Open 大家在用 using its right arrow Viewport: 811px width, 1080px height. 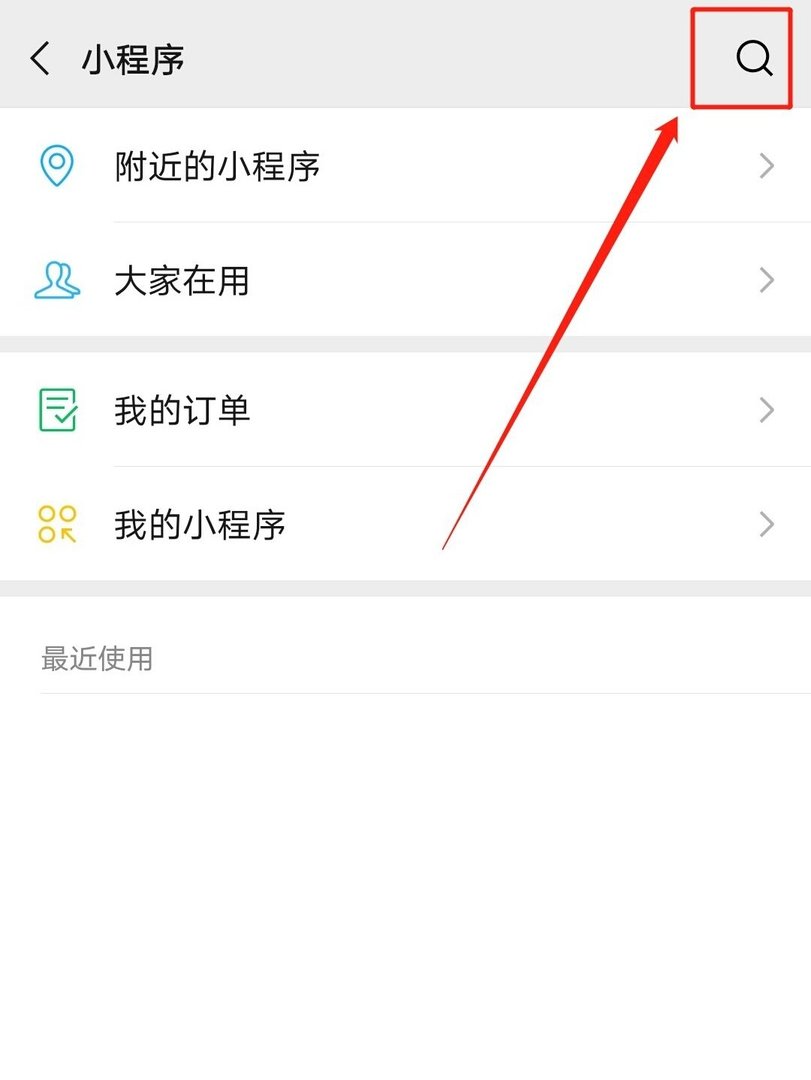point(766,280)
